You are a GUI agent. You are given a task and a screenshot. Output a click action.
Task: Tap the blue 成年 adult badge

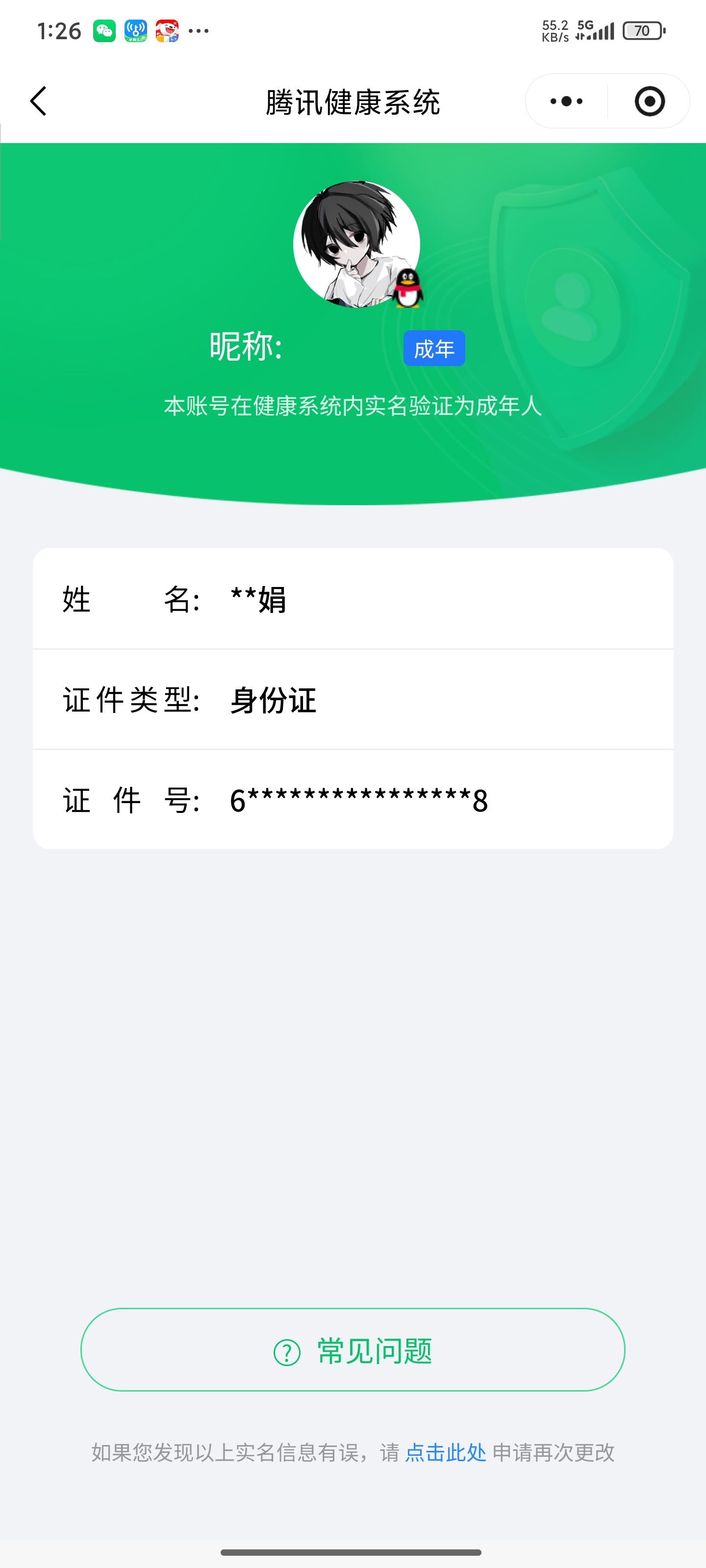click(x=434, y=348)
